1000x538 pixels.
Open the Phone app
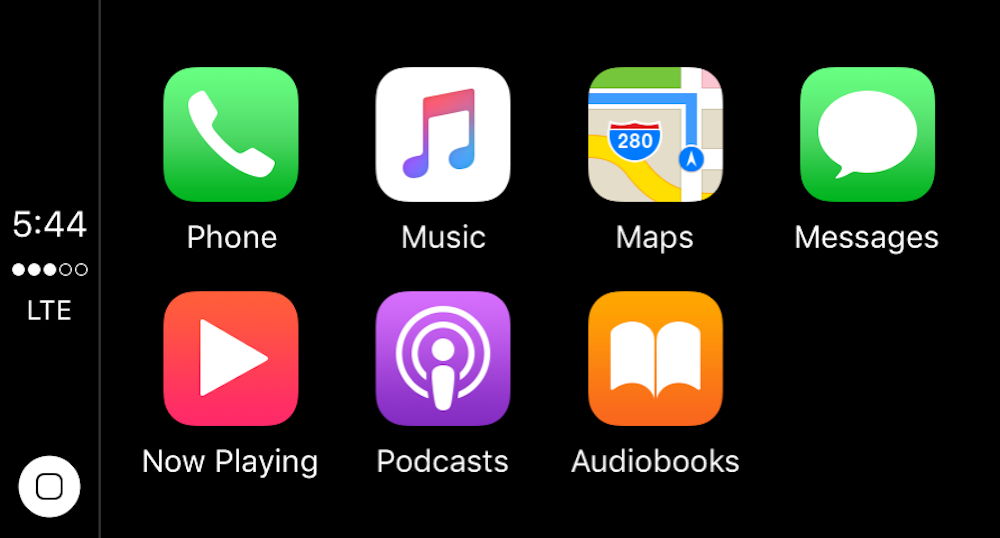pyautogui.click(x=231, y=135)
